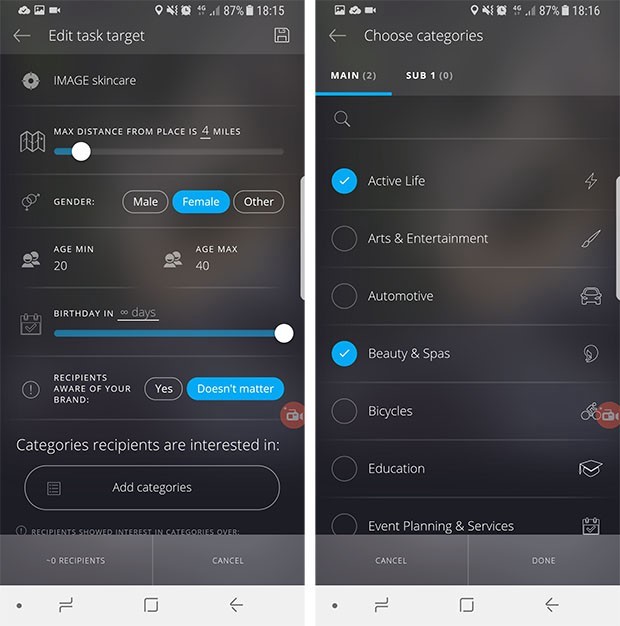620x626 pixels.
Task: Uncheck Beauty & Spas category
Action: 344,353
